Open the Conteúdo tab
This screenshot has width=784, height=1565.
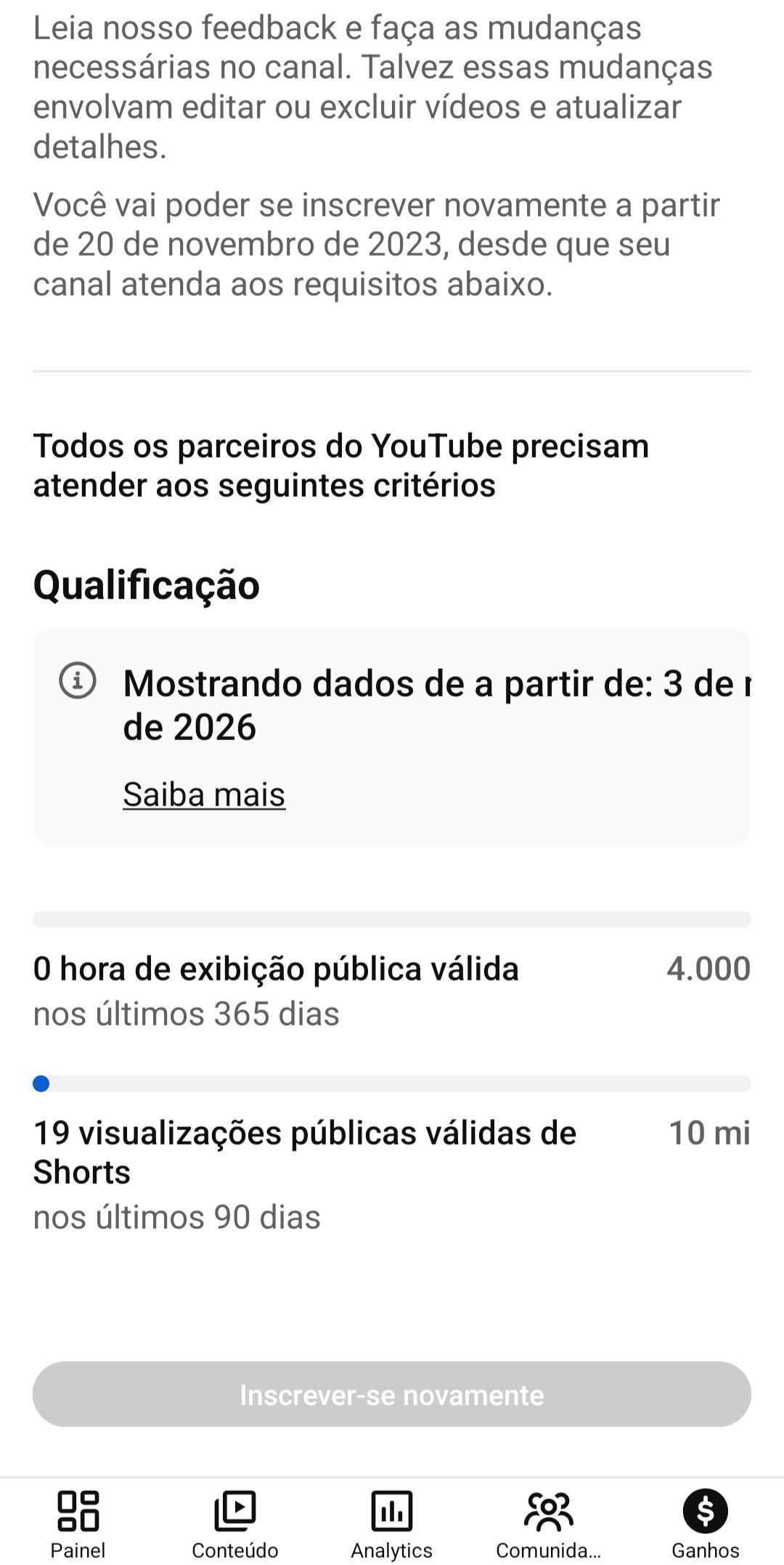234,1524
